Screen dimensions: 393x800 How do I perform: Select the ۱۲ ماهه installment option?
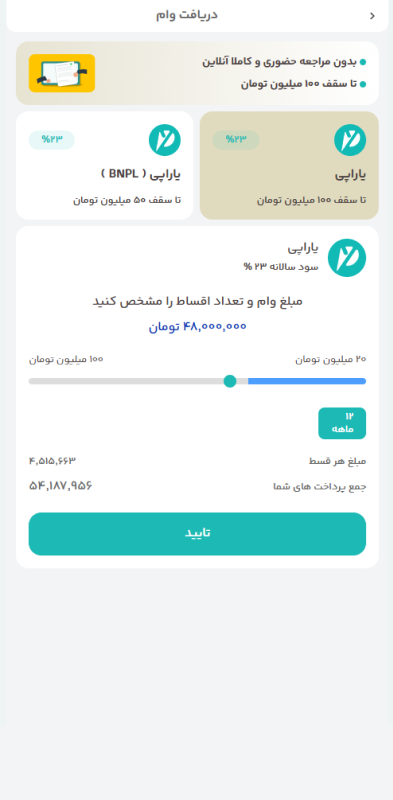click(342, 423)
